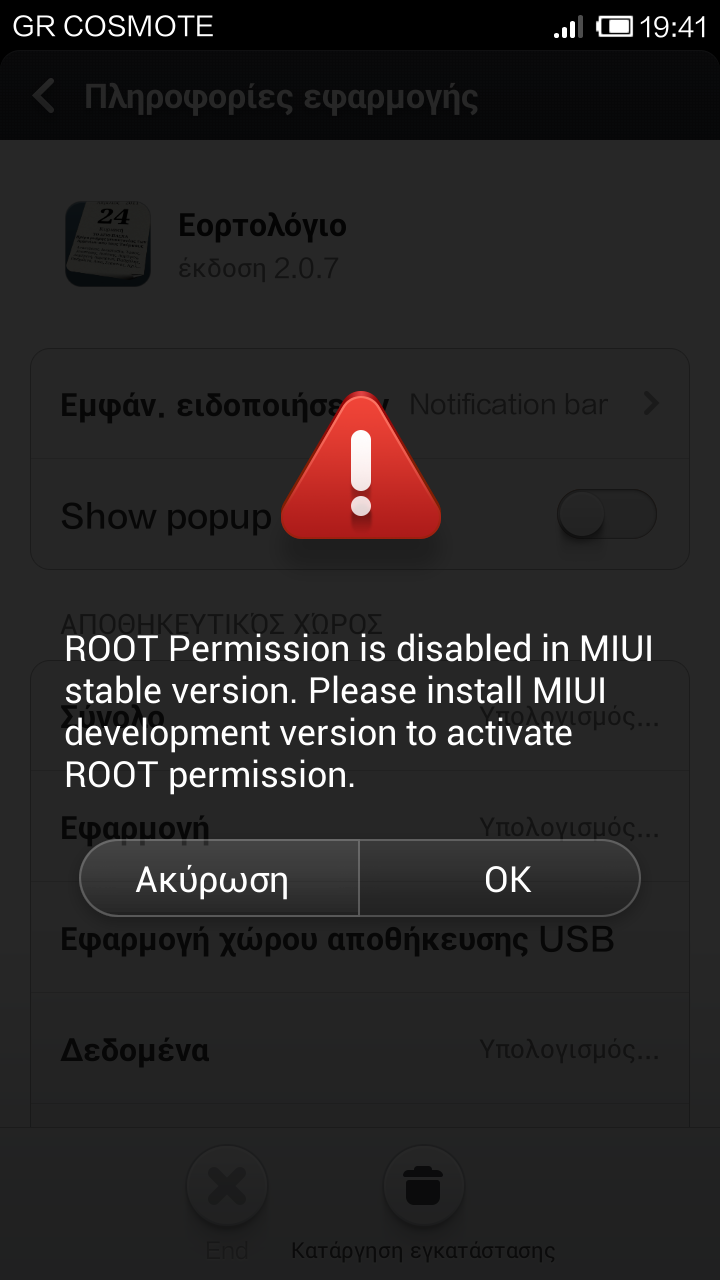Confirm the ROOT permission warning with OK

pos(500,879)
